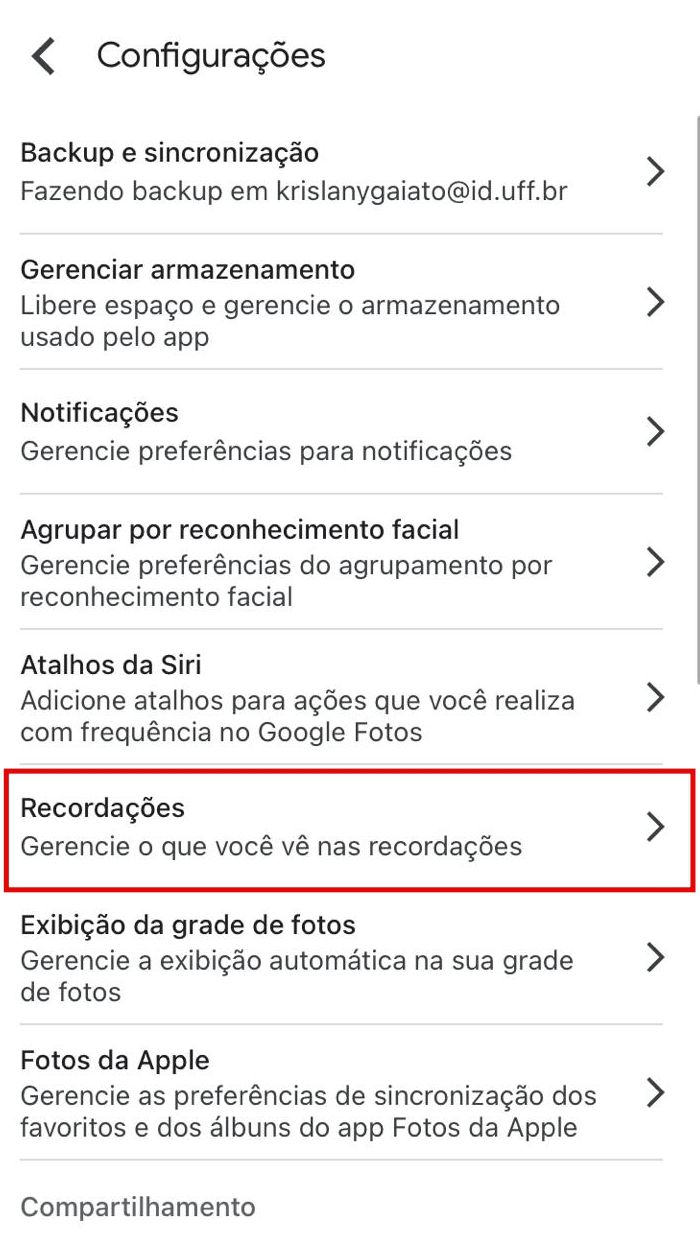
Task: Open Recordações settings
Action: 348,827
